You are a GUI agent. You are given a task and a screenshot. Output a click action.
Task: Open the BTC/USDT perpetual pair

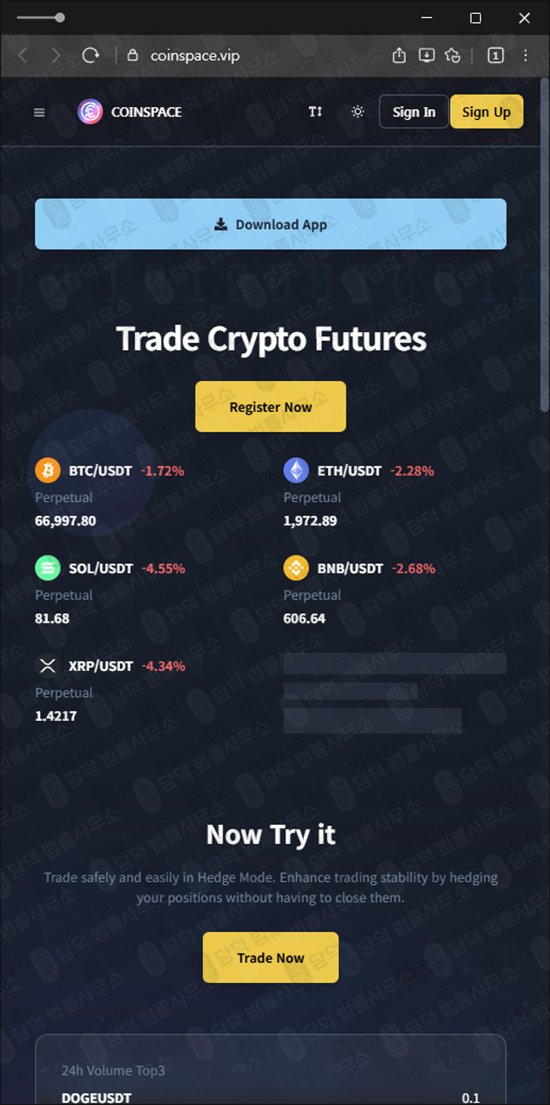tap(110, 495)
